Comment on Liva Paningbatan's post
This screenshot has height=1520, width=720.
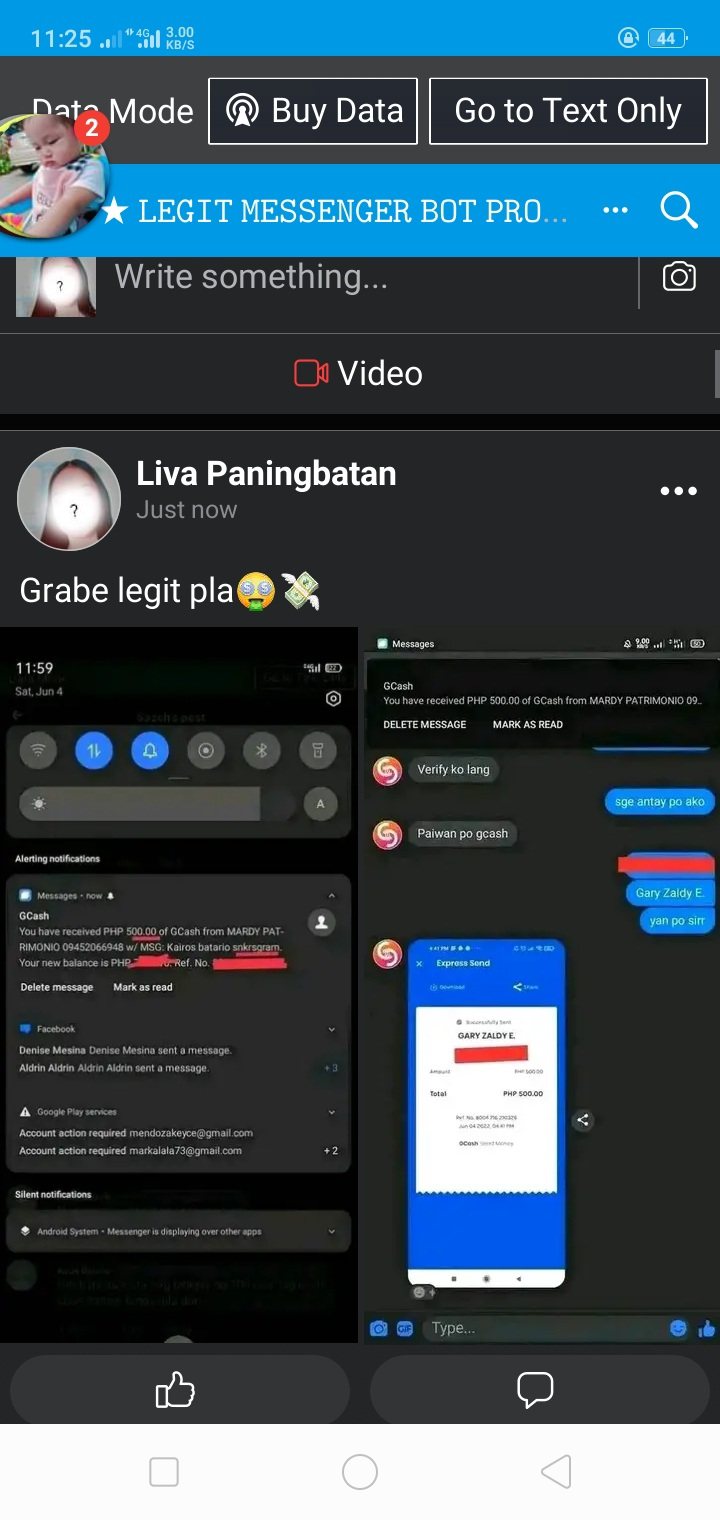[536, 1389]
